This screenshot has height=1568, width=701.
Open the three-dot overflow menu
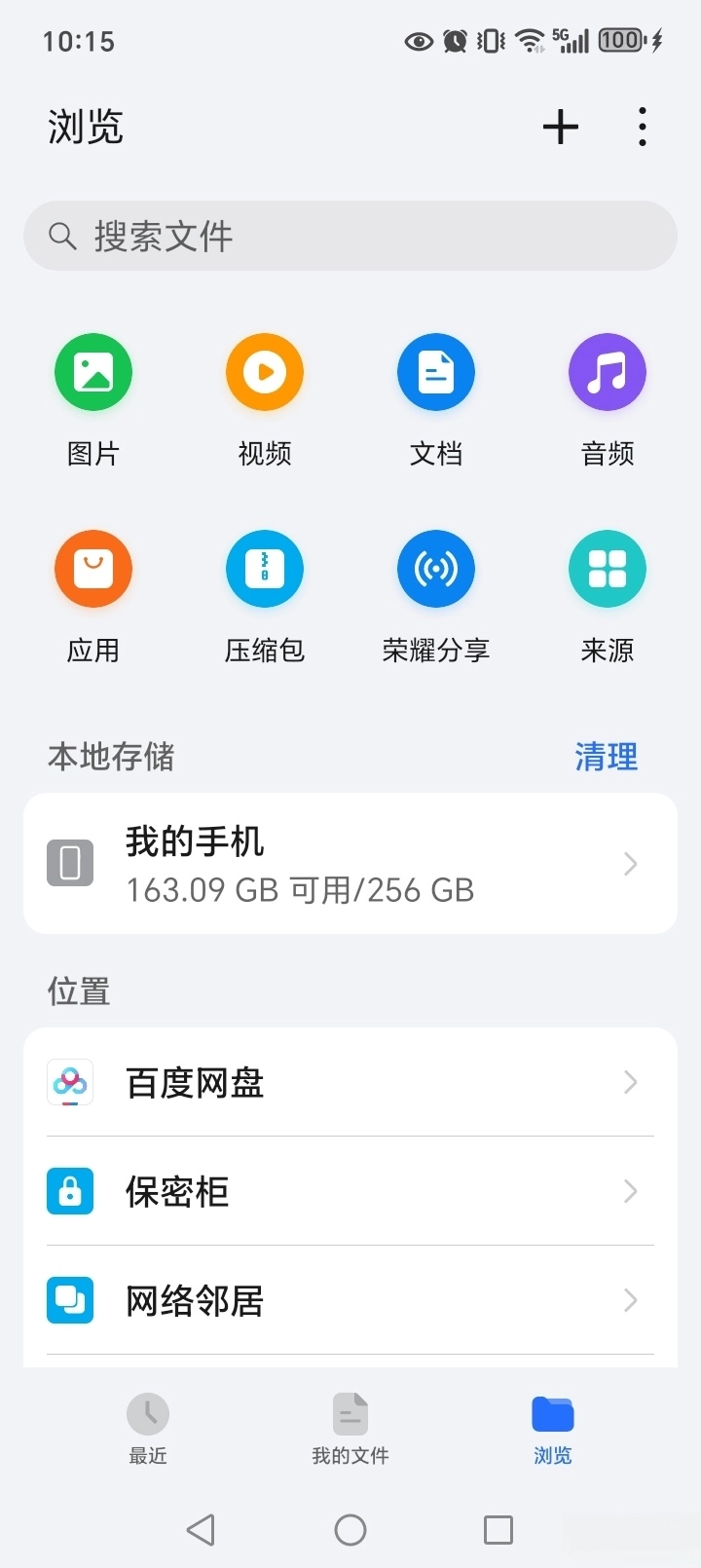tap(643, 127)
